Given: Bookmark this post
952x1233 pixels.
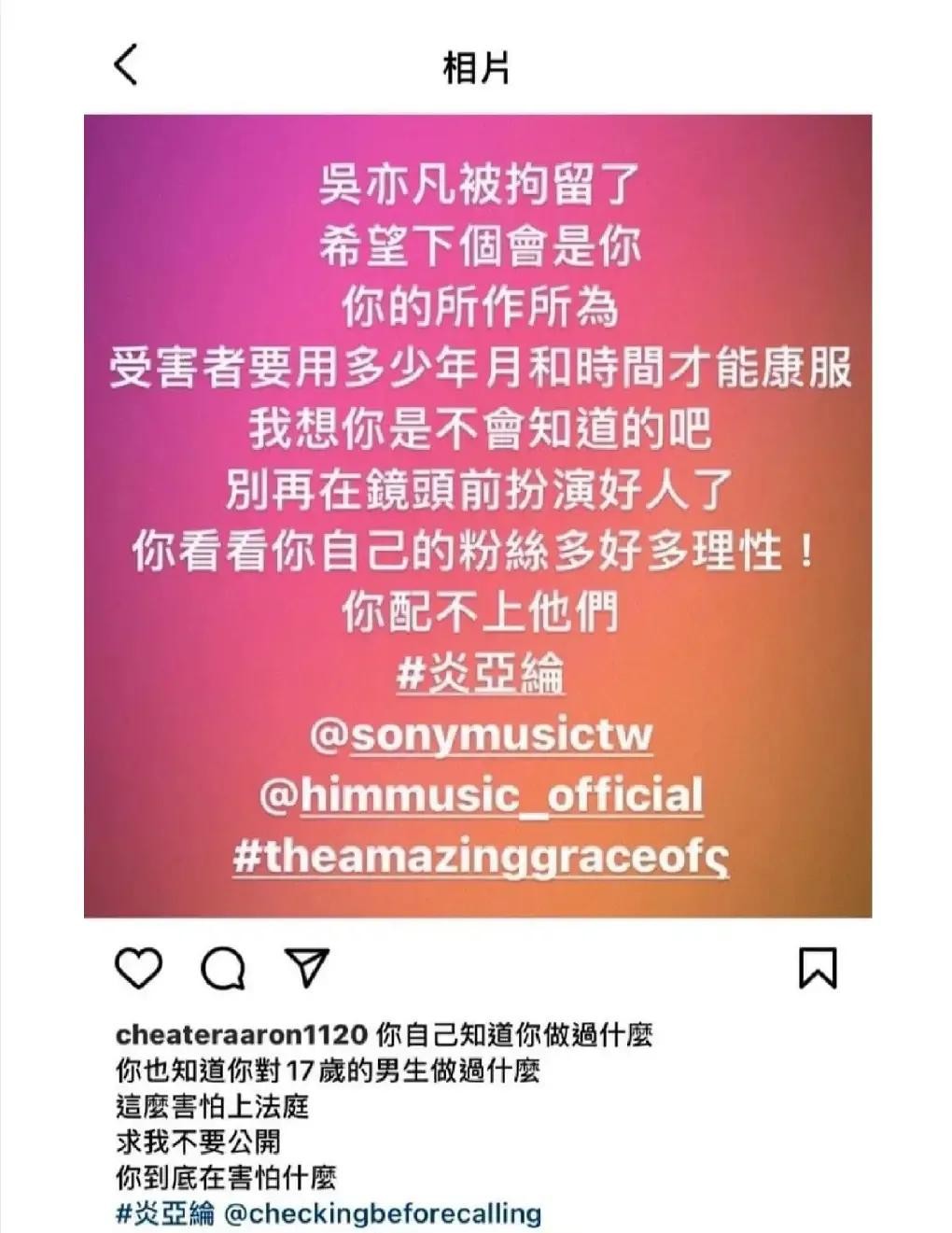Looking at the screenshot, I should tap(818, 969).
